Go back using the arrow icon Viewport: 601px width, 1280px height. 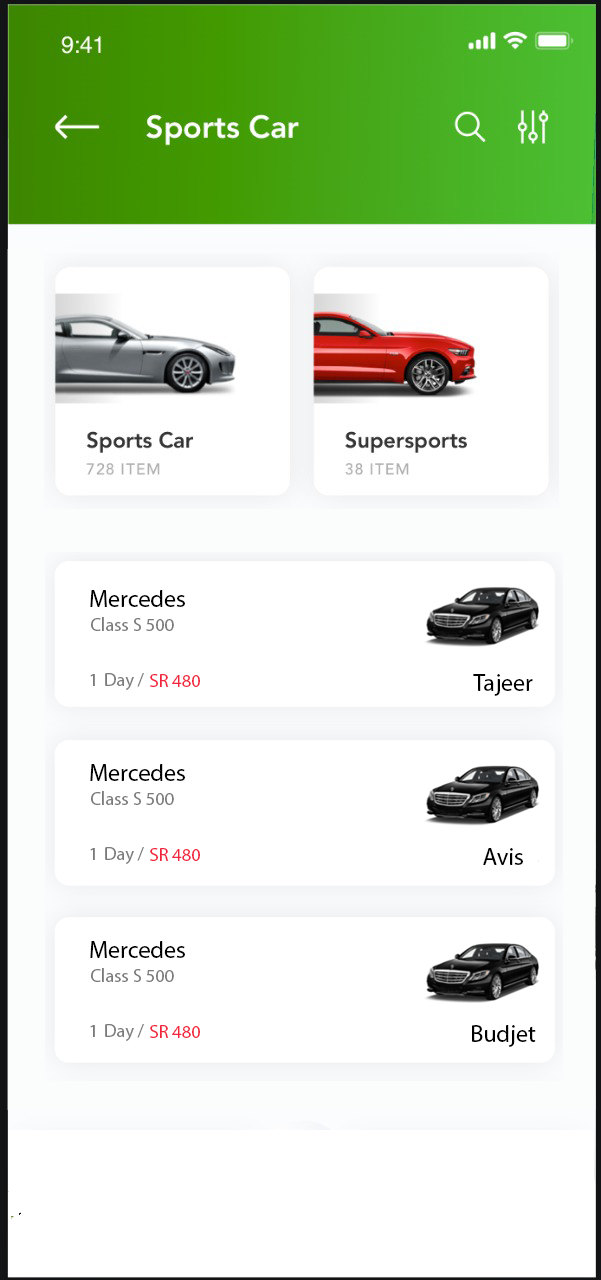pyautogui.click(x=77, y=127)
